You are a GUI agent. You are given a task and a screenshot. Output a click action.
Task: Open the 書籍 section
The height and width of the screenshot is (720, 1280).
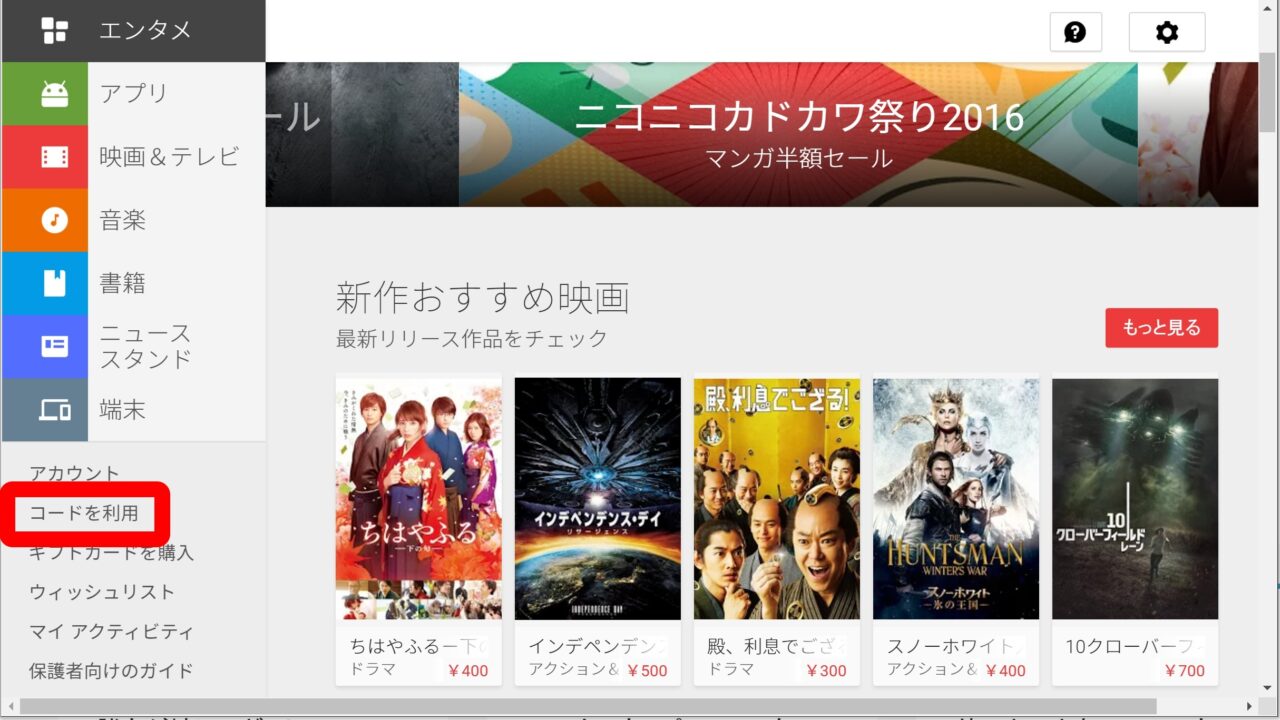133,283
